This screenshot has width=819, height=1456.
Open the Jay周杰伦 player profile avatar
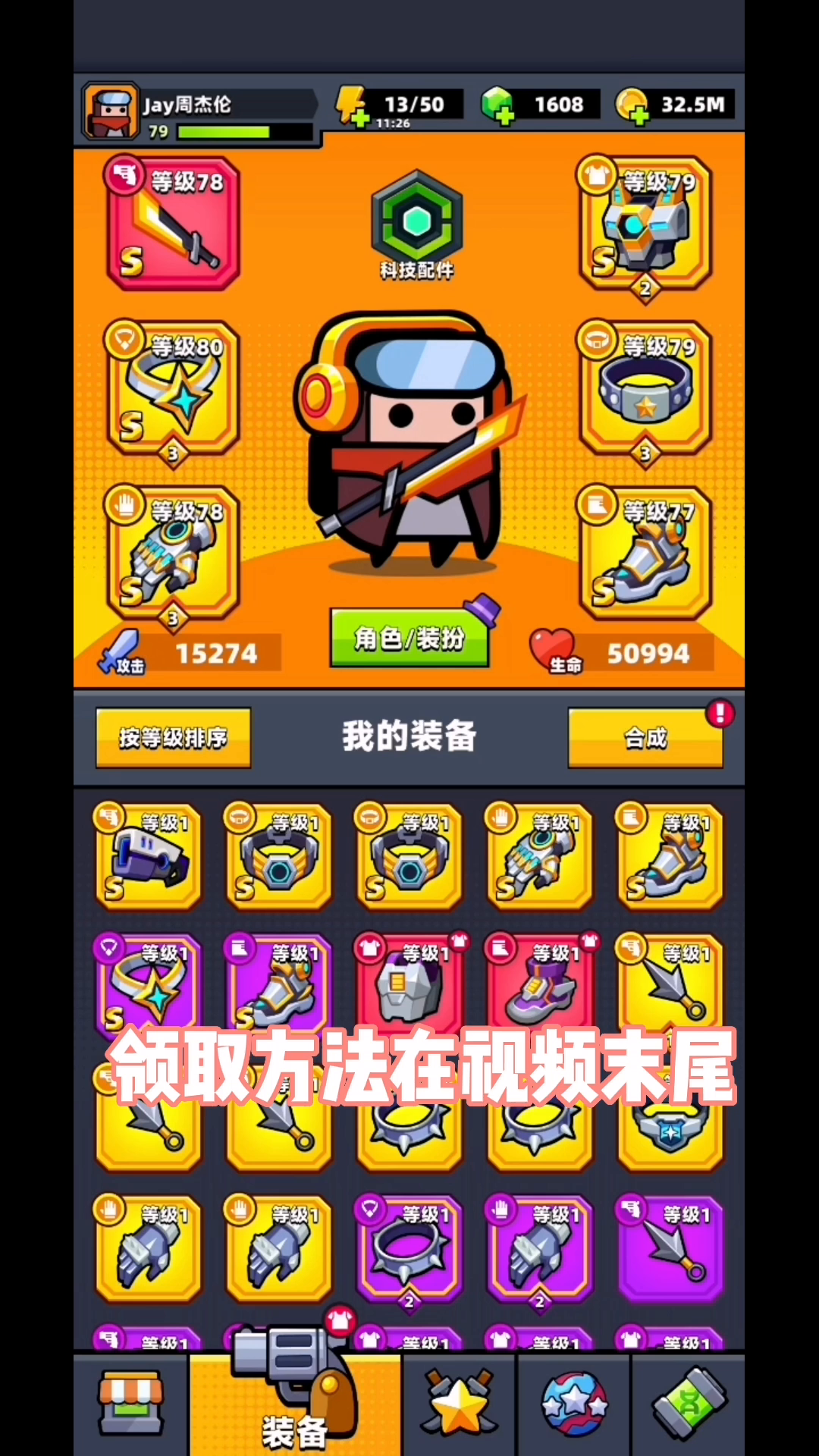point(111,111)
